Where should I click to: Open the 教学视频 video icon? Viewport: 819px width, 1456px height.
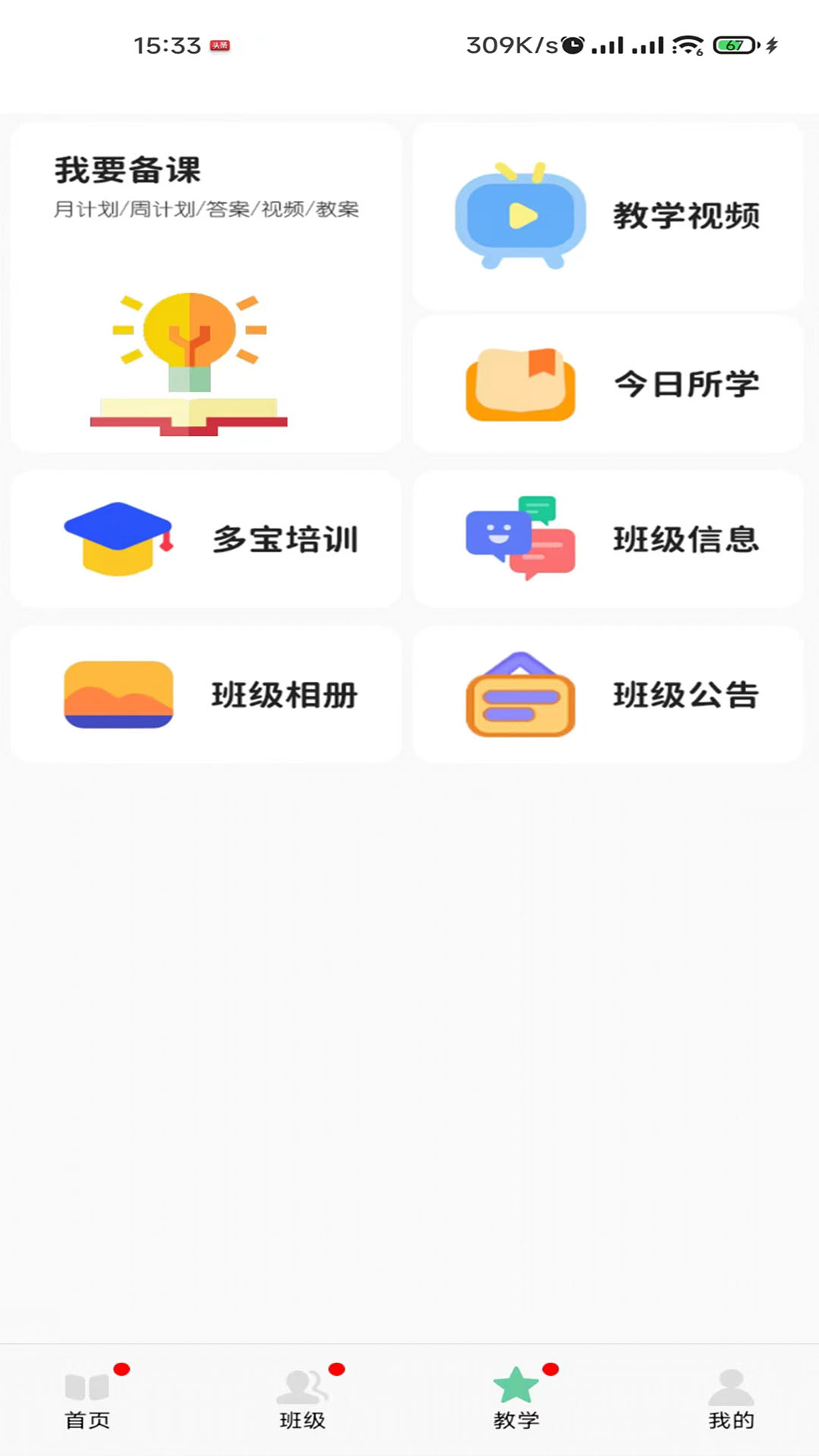point(519,215)
